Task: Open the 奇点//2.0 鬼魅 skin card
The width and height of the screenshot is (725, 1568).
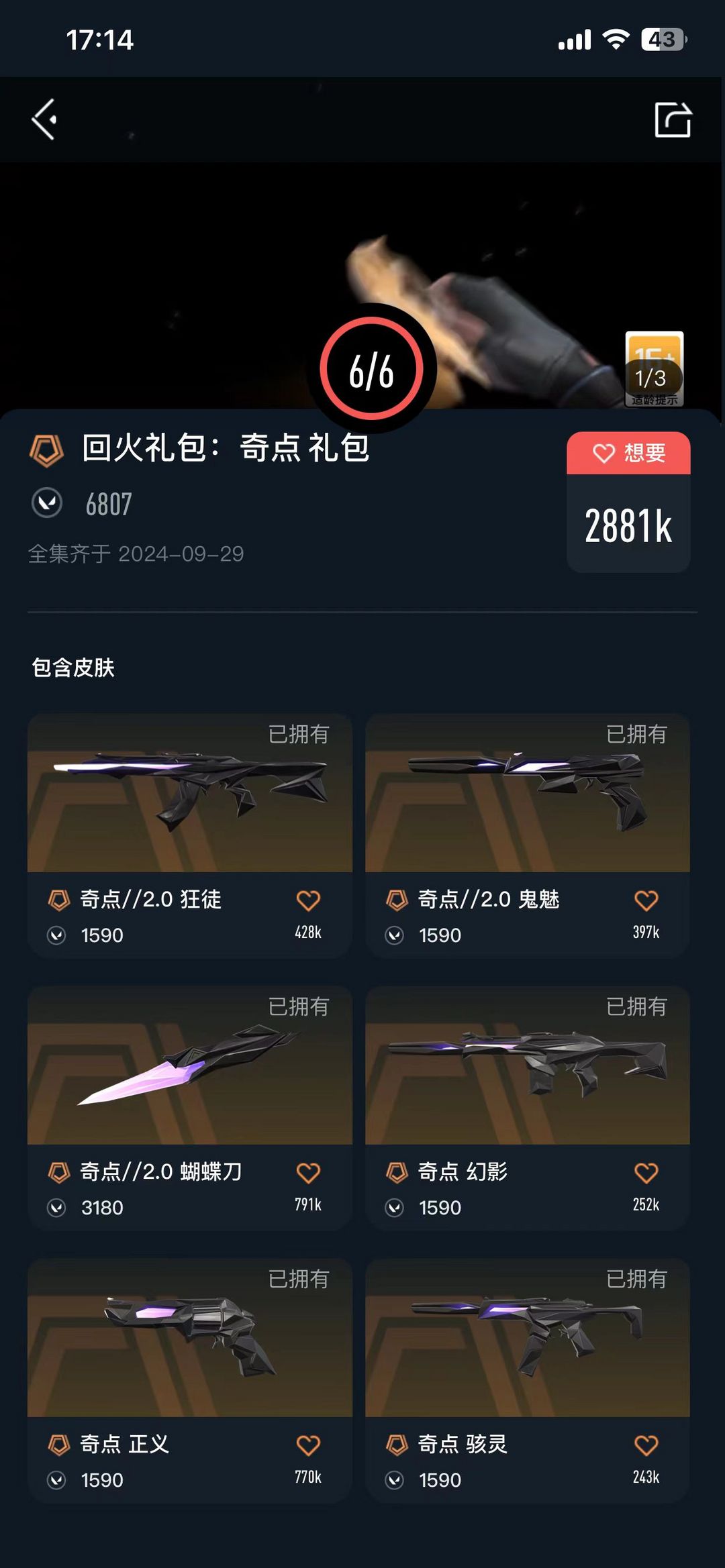Action: 528,835
